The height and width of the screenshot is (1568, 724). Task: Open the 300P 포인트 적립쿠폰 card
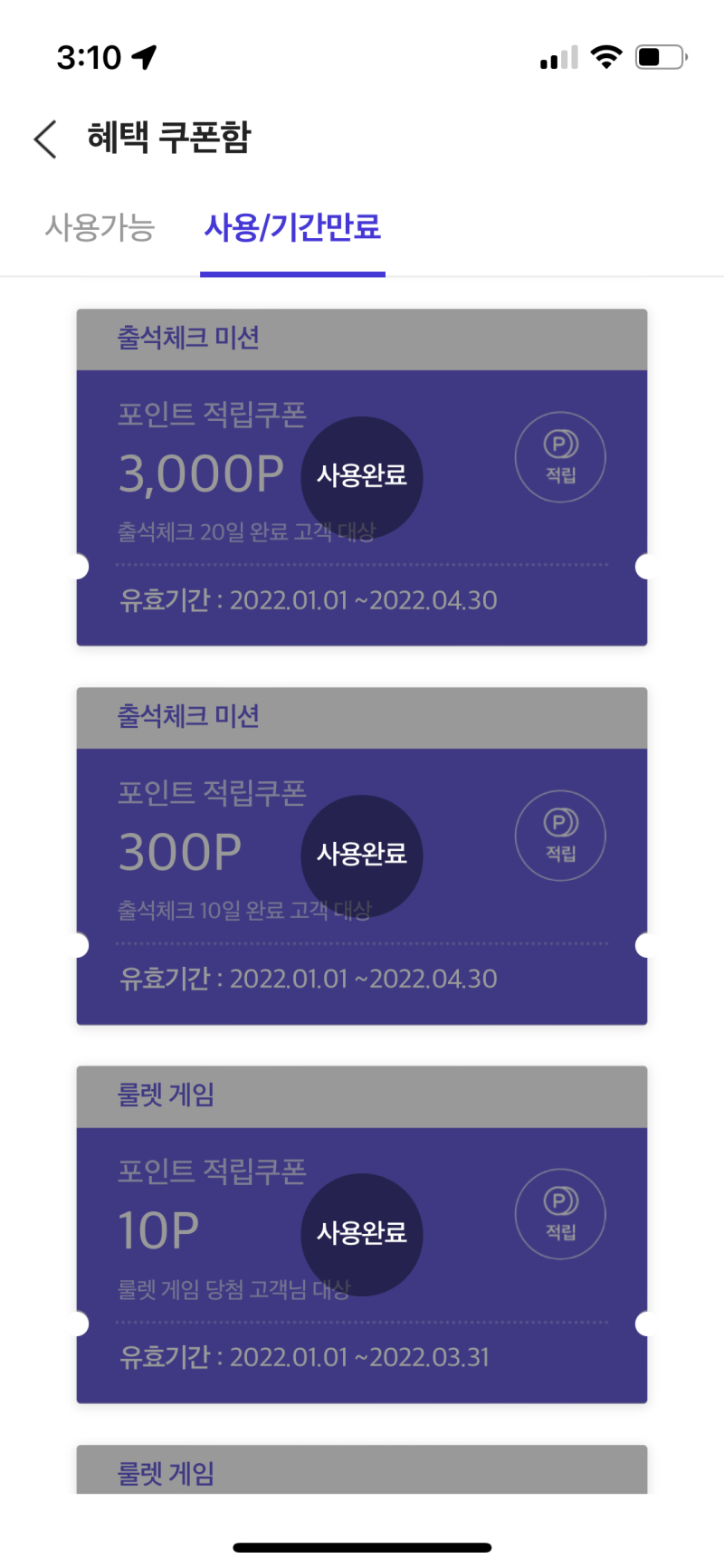point(362,856)
